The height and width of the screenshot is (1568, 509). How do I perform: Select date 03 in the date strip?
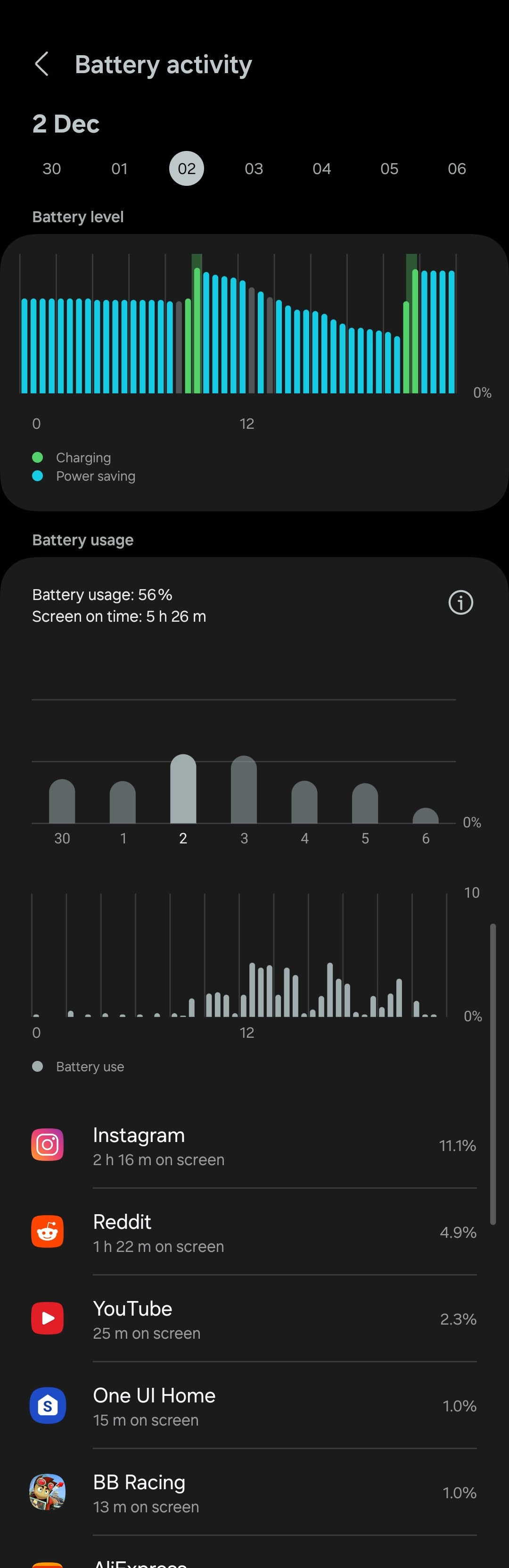pos(254,168)
